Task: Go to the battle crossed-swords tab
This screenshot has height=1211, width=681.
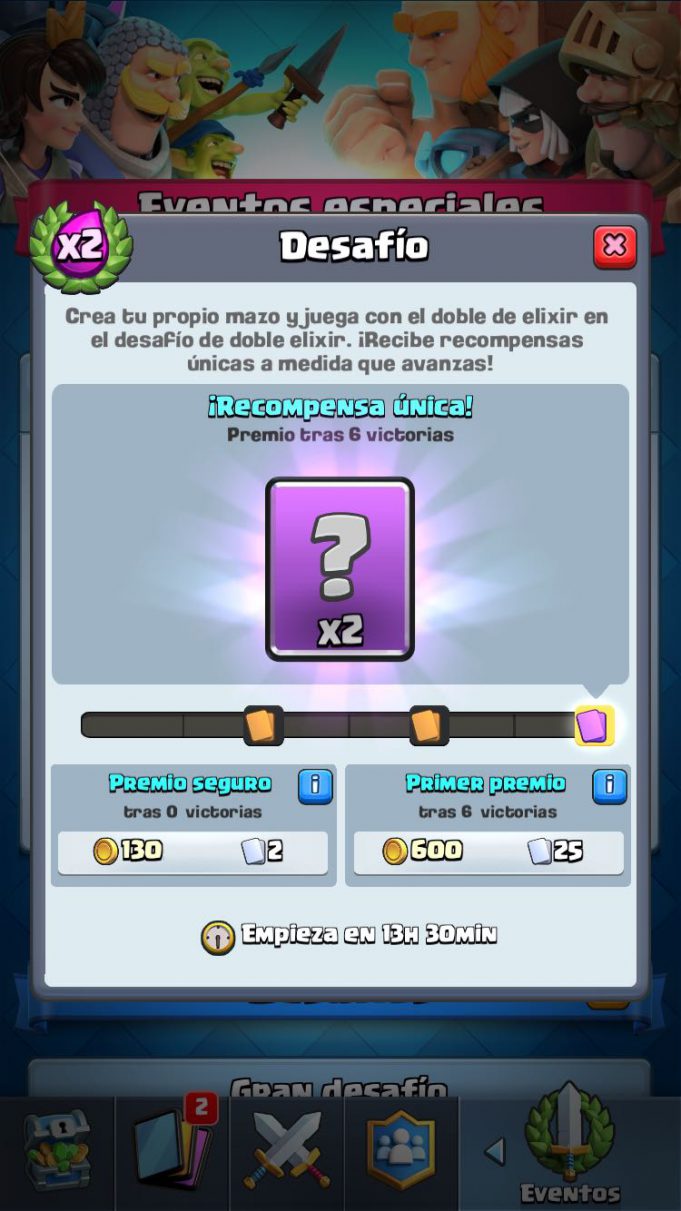Action: click(287, 1152)
